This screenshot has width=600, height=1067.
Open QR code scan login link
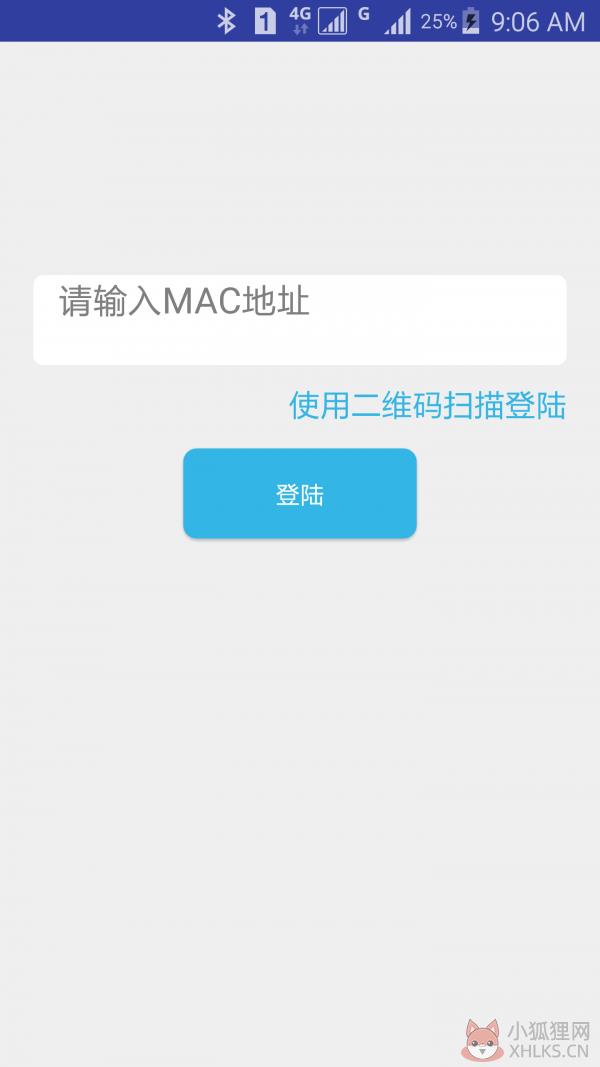pos(427,406)
